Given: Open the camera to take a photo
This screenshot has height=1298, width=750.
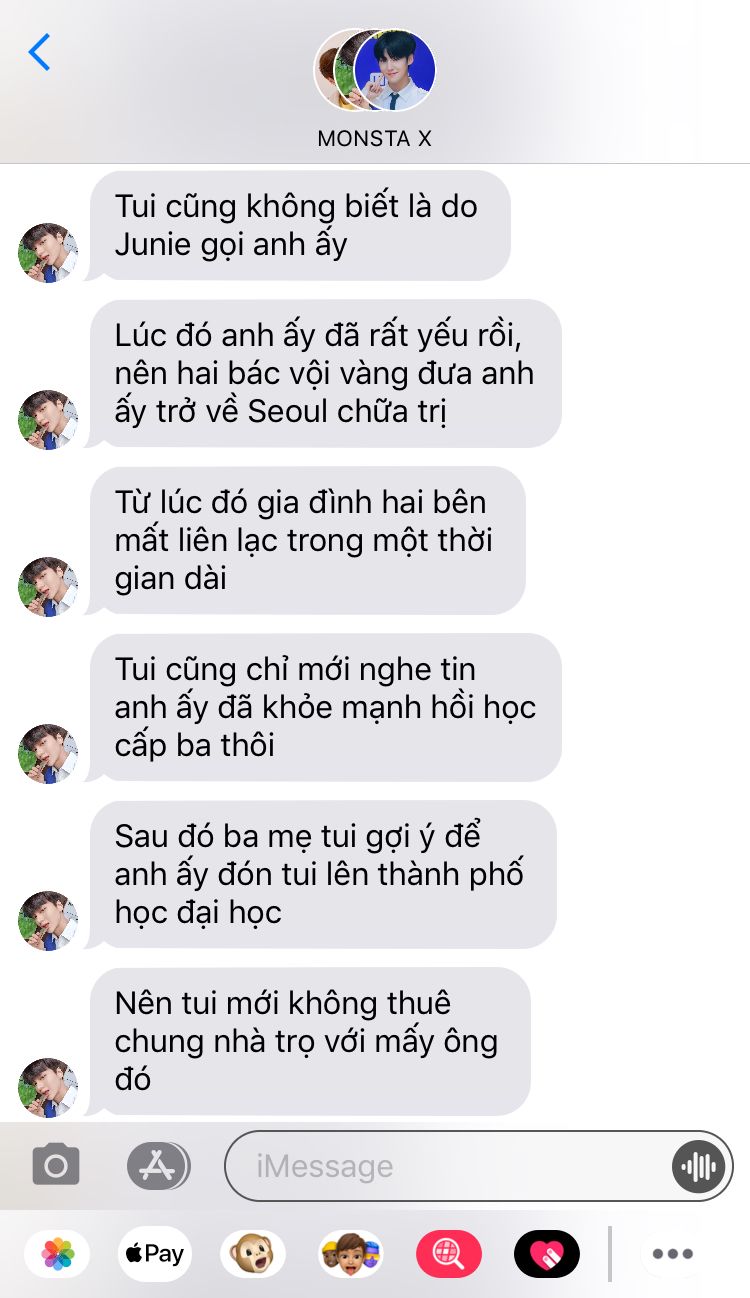Looking at the screenshot, I should click(56, 1165).
